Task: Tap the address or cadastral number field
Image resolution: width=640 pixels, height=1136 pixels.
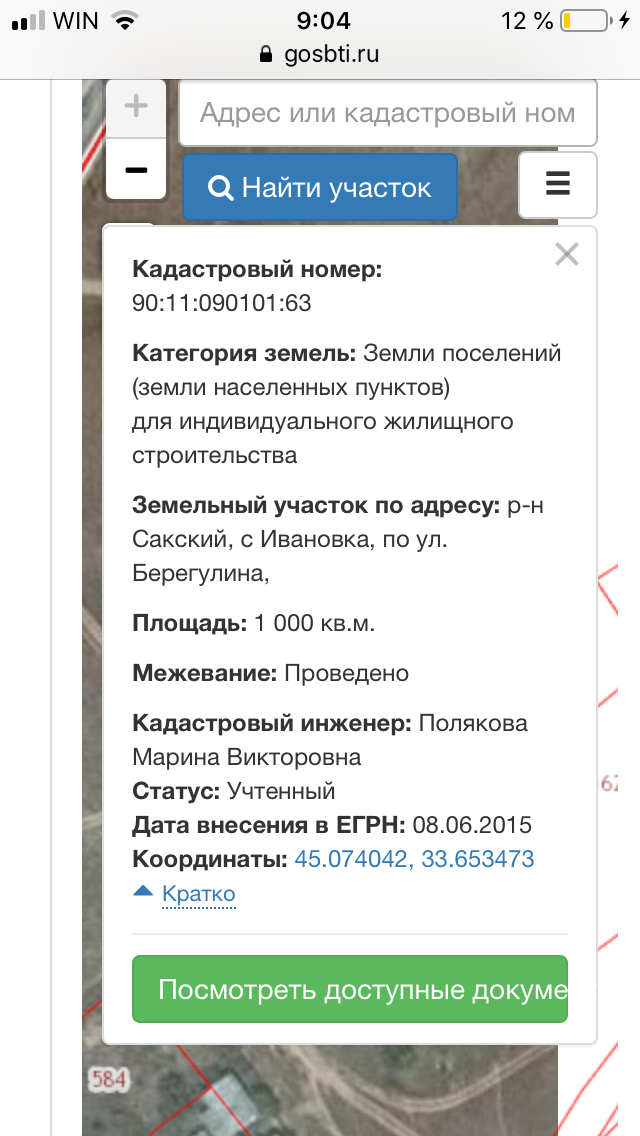Action: pyautogui.click(x=388, y=113)
